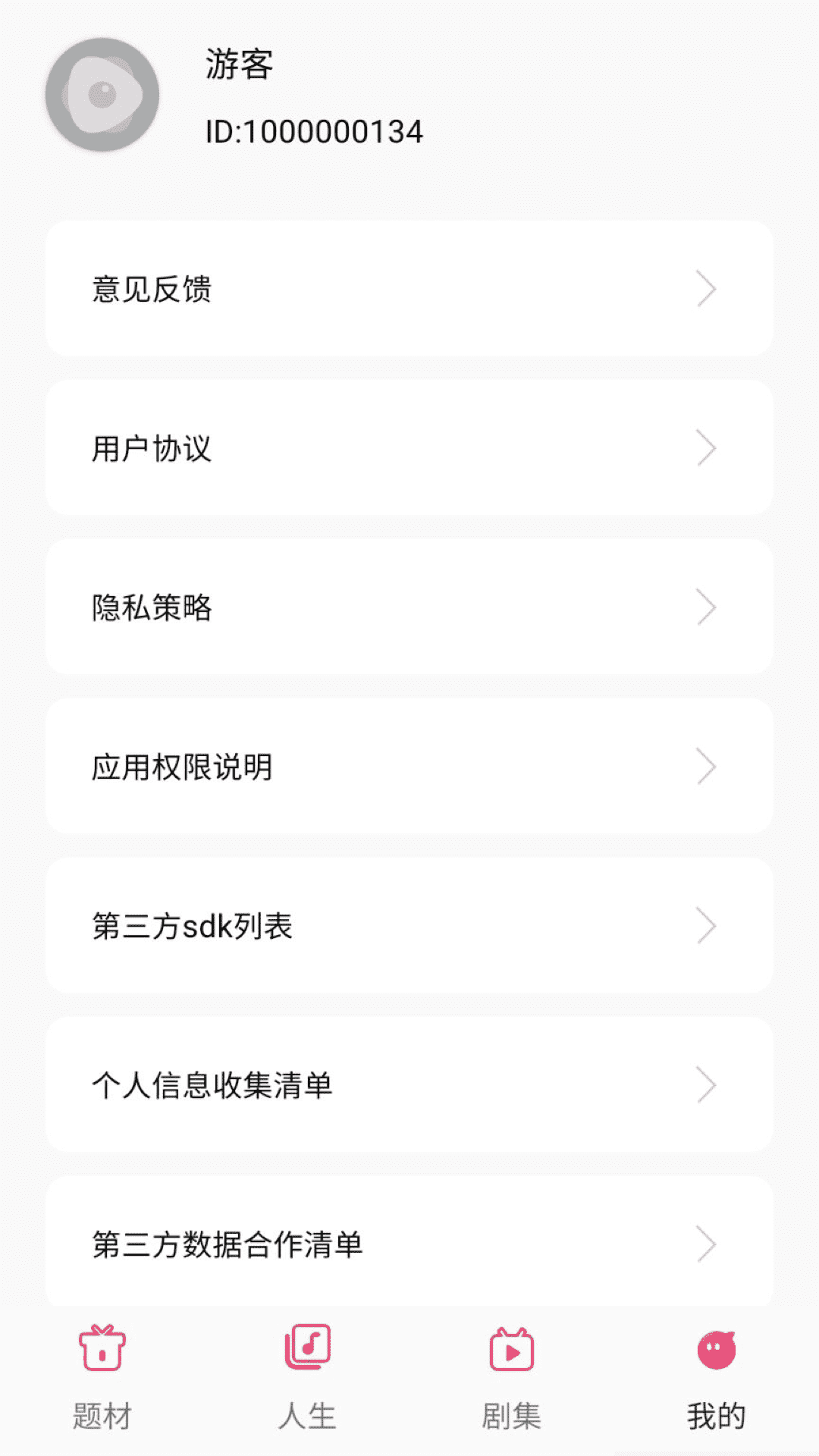Open 意见反馈 feedback page

click(x=409, y=288)
